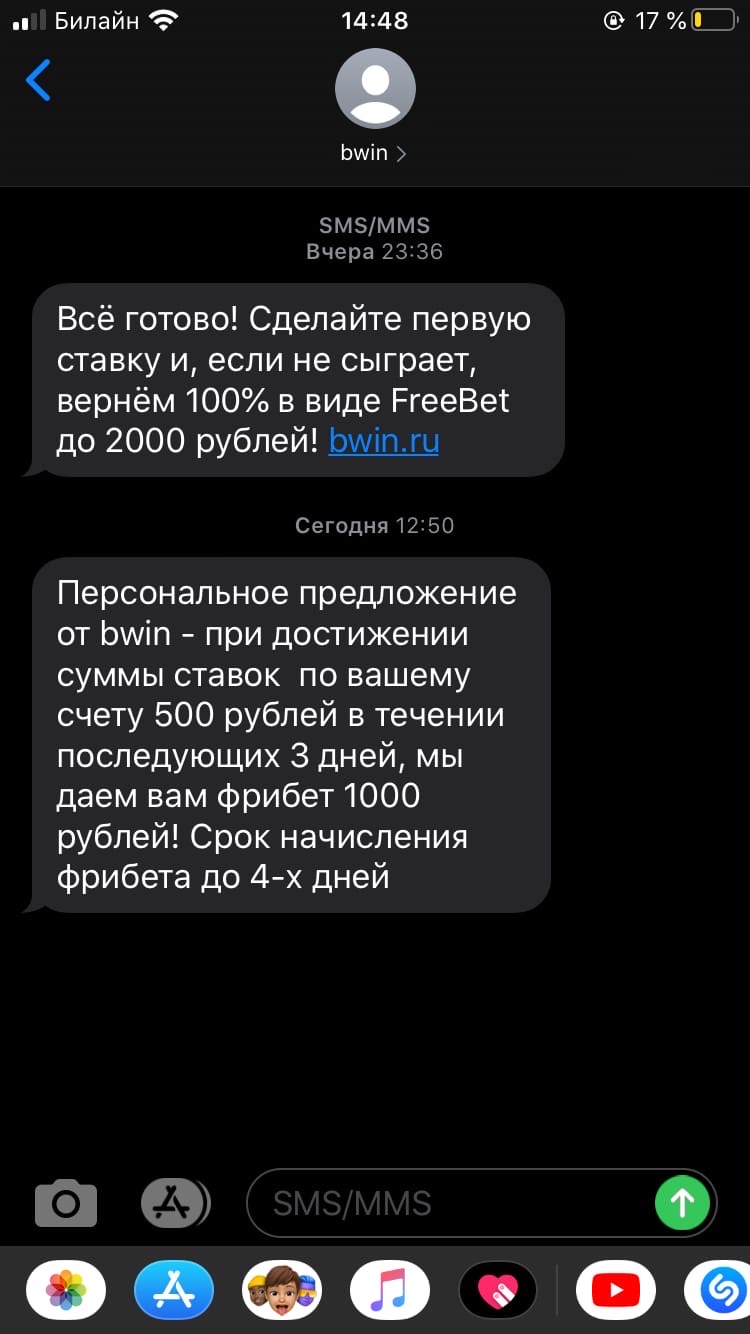Open the Shazam iMessage app

[722, 1292]
